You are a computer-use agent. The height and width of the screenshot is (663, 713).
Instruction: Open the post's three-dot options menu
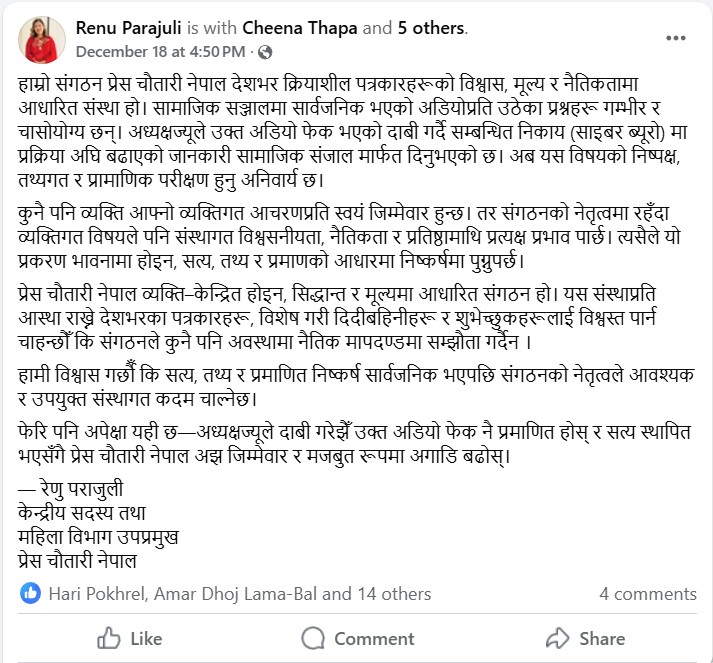tap(675, 38)
